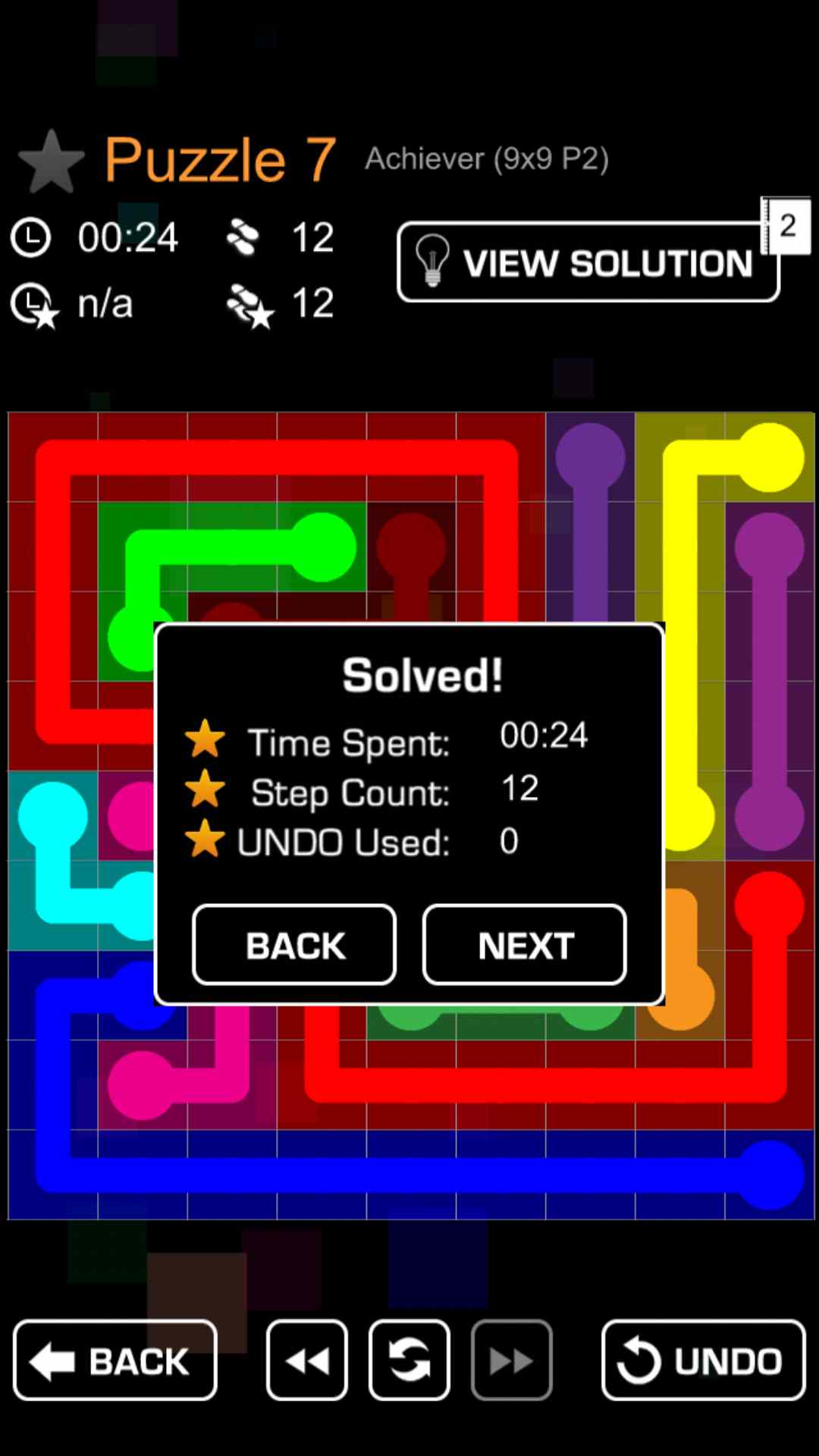
Task: Tap NEXT in the Solved dialog
Action: click(524, 945)
